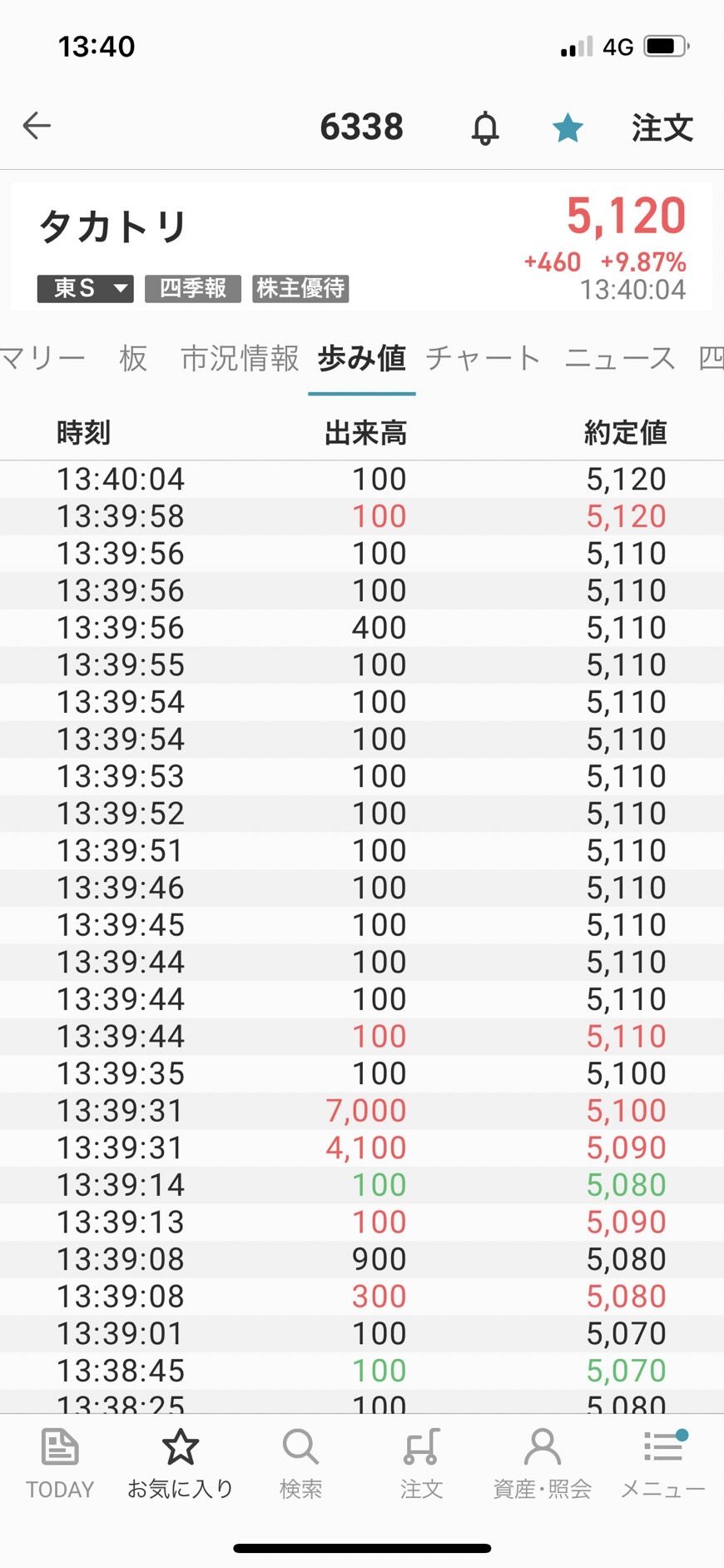724x1568 pixels.
Task: Switch to the 市況情報 tab
Action: (x=240, y=359)
